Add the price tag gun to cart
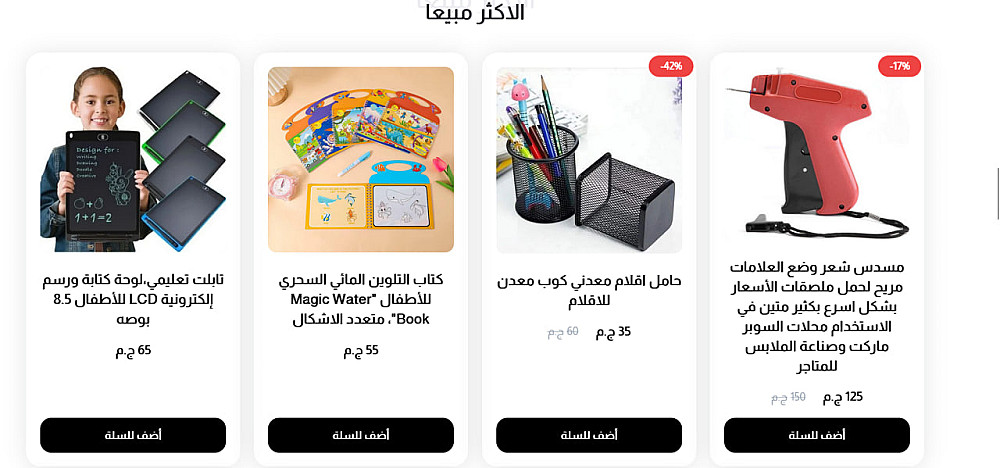 816,435
